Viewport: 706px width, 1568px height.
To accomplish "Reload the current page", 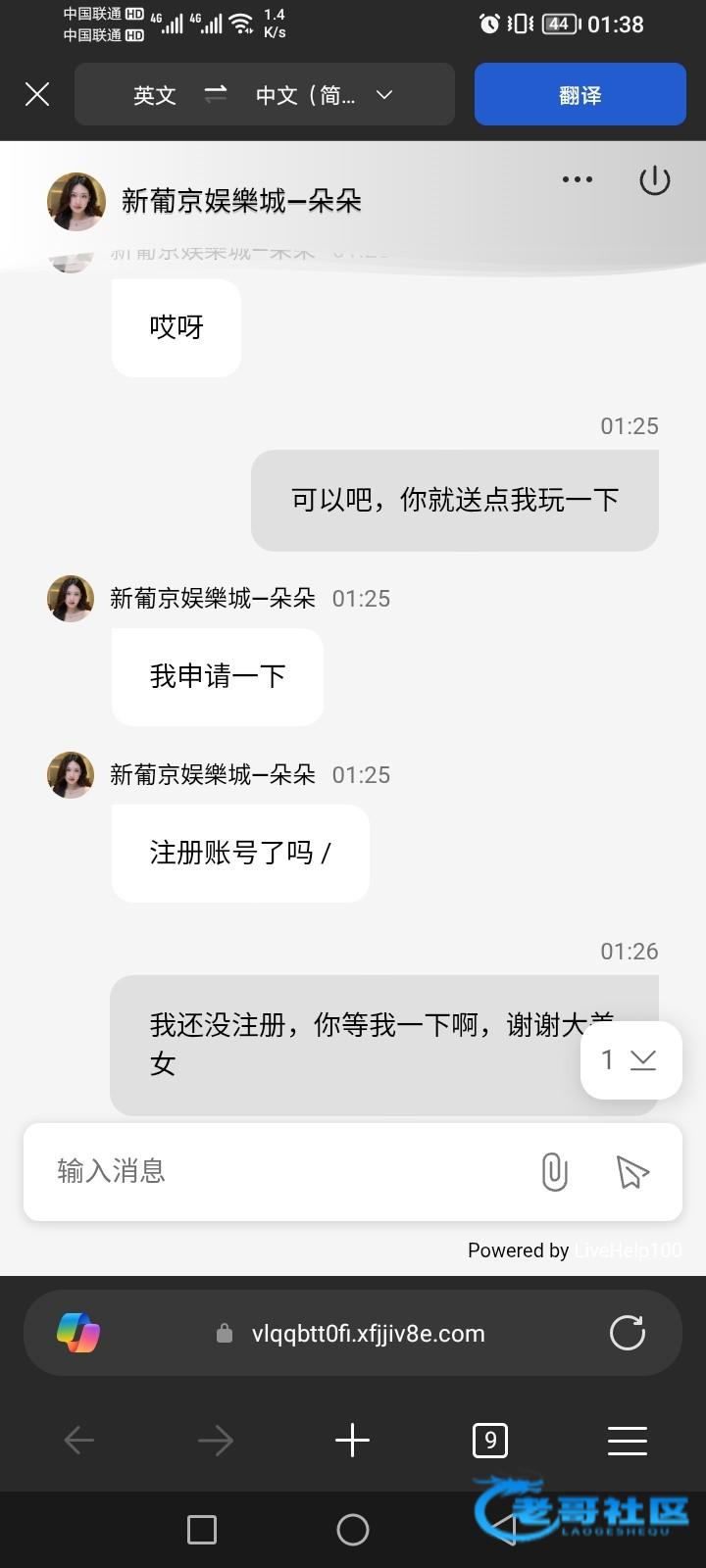I will pyautogui.click(x=627, y=1333).
